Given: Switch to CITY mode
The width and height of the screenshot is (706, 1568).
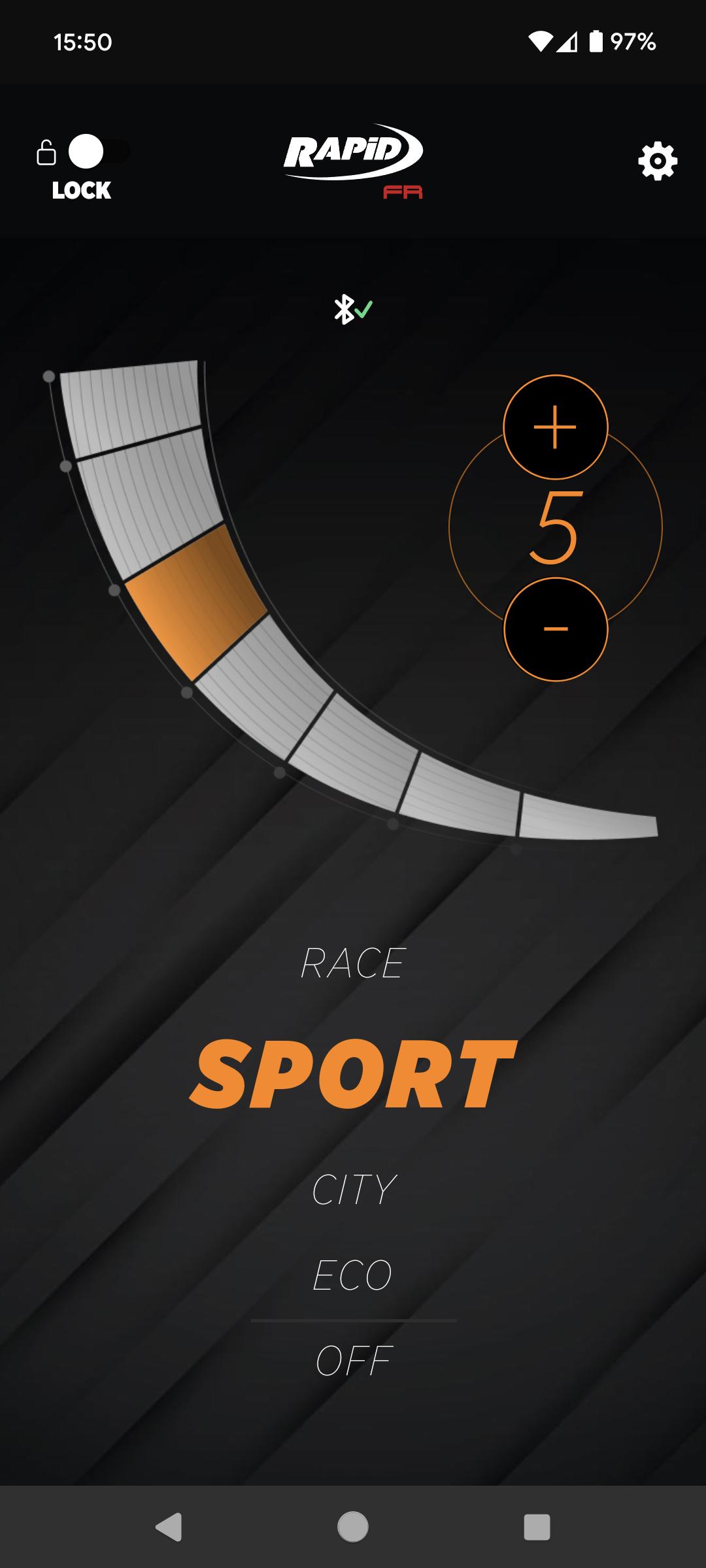Looking at the screenshot, I should tap(354, 1189).
